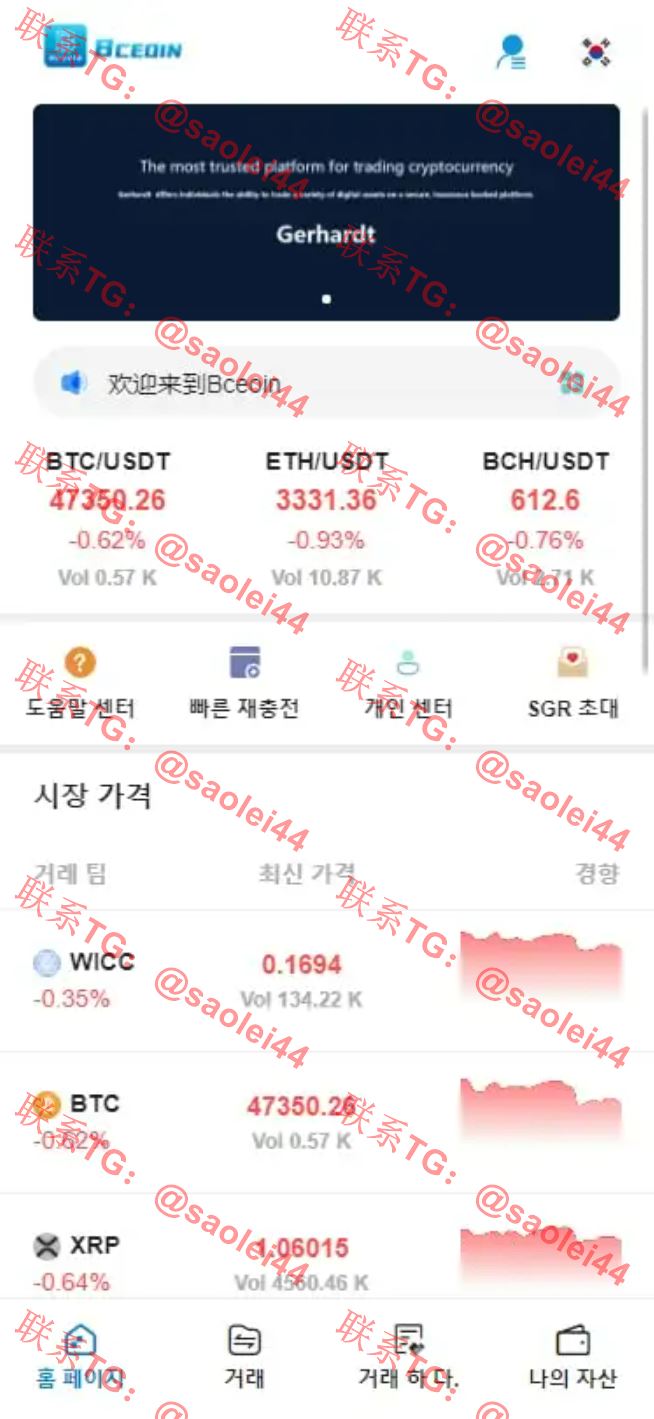Switch to the 홈 페이지 tab
Image resolution: width=654 pixels, height=1419 pixels.
tap(80, 1357)
